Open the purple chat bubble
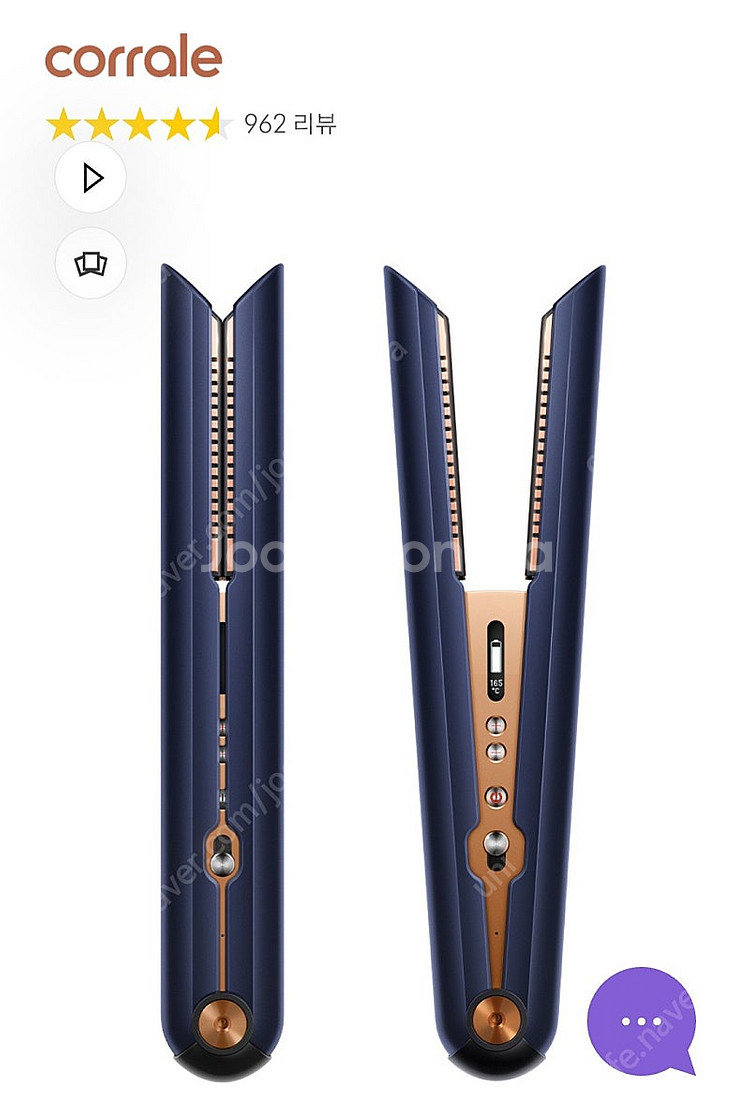Viewport: 750px width, 1112px height. 641,1020
